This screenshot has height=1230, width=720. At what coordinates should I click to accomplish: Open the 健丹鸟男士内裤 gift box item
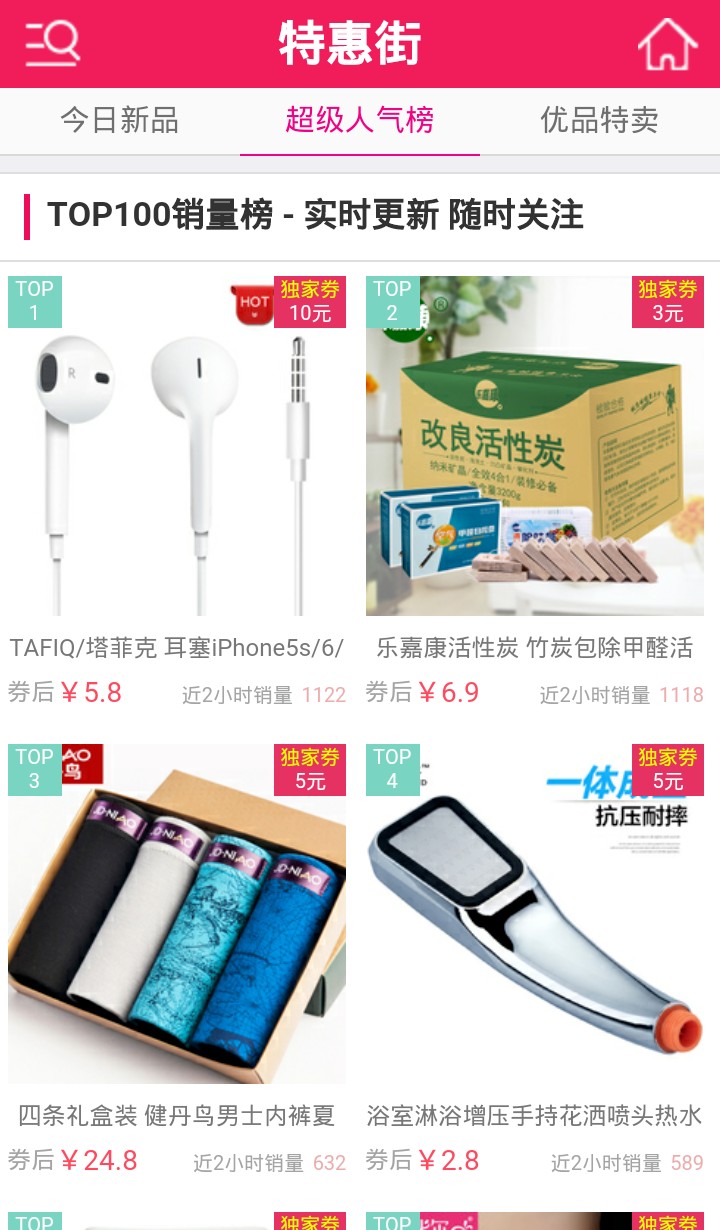pos(177,915)
